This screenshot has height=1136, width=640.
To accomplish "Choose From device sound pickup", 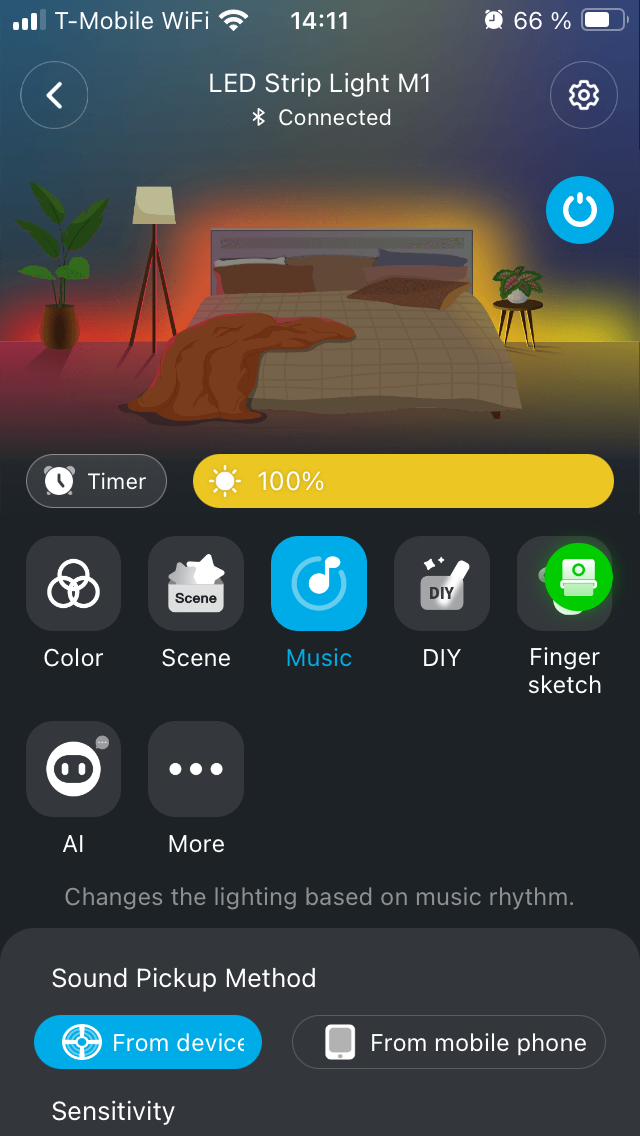I will pyautogui.click(x=148, y=1043).
